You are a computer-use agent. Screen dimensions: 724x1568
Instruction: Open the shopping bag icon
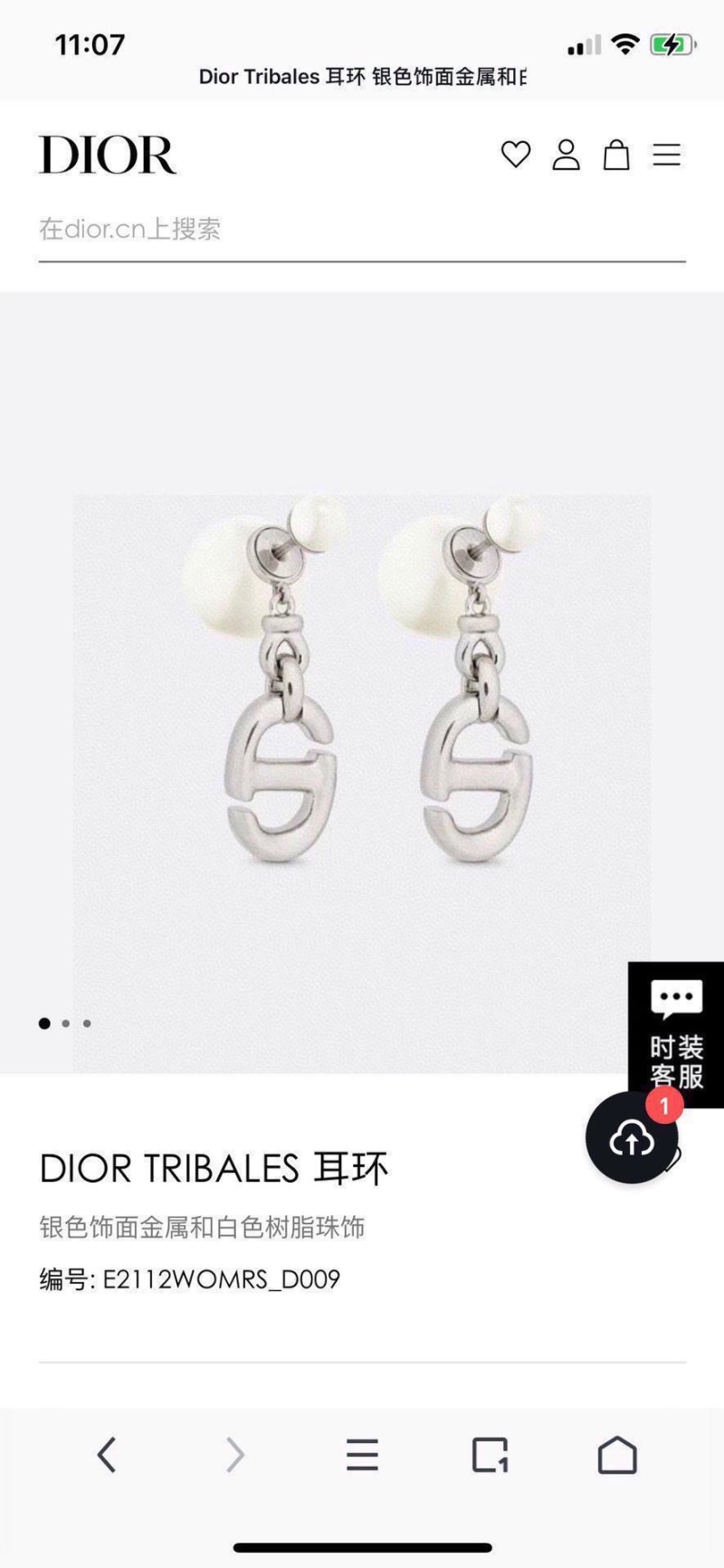click(617, 155)
